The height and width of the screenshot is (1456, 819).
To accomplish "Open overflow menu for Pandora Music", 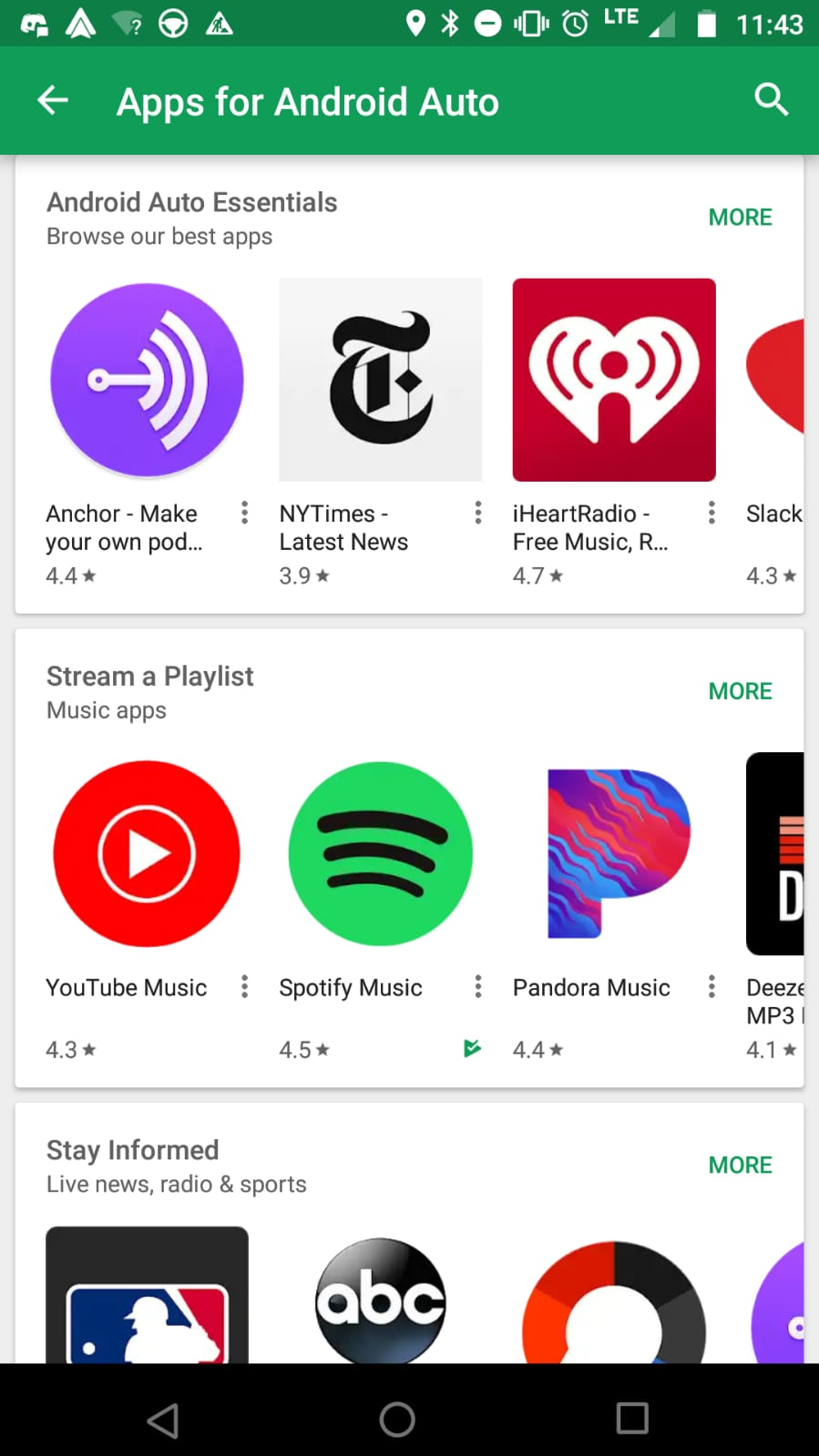I will tap(712, 987).
